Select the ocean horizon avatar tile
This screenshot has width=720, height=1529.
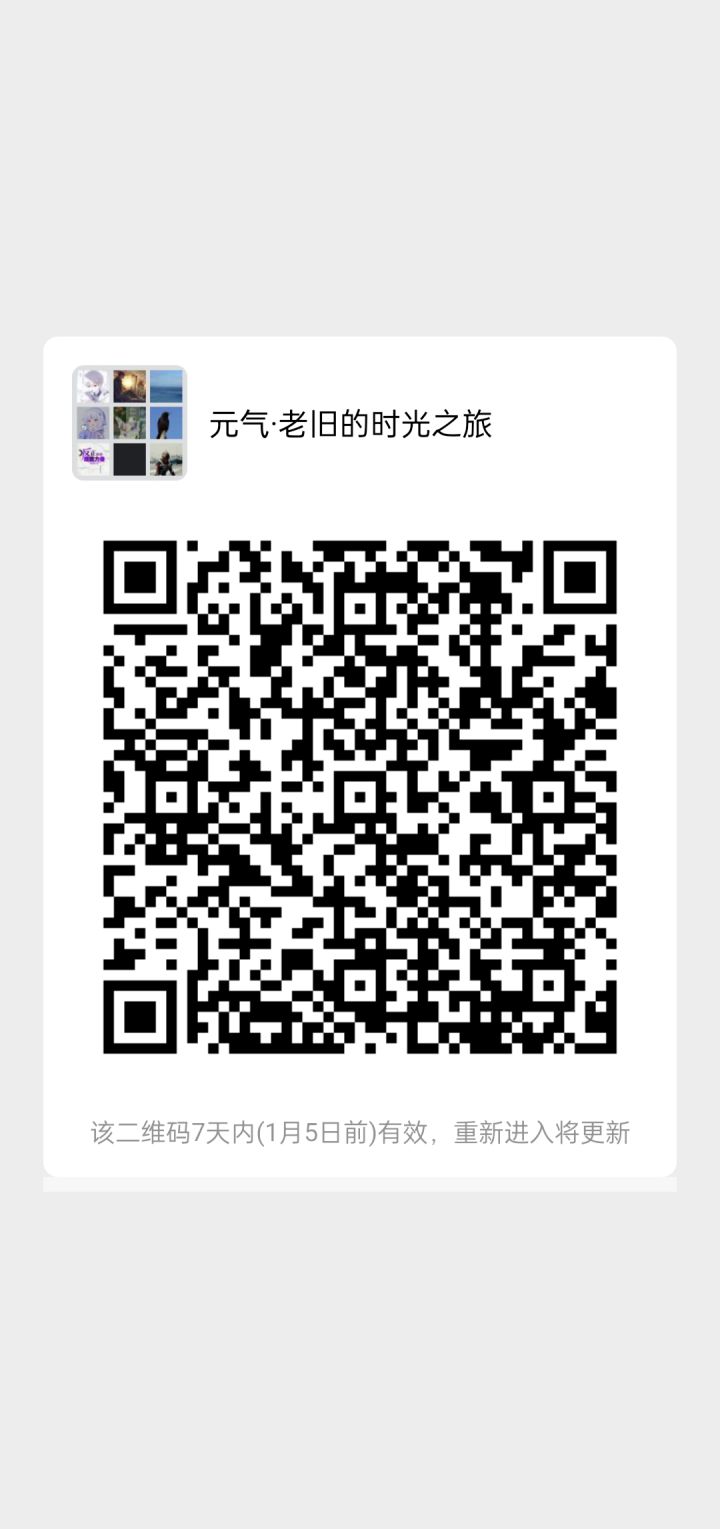[x=164, y=385]
